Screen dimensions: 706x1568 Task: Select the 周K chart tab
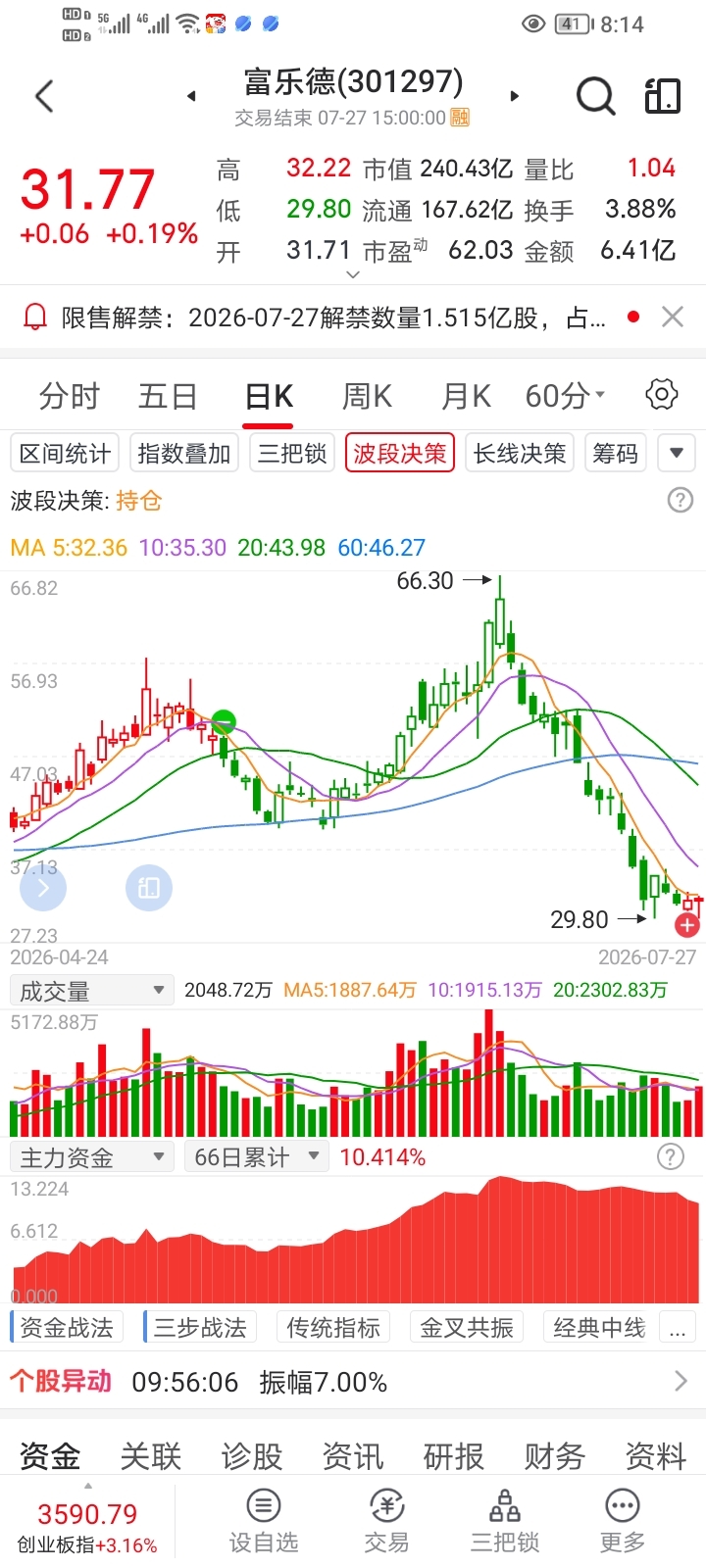click(x=368, y=396)
